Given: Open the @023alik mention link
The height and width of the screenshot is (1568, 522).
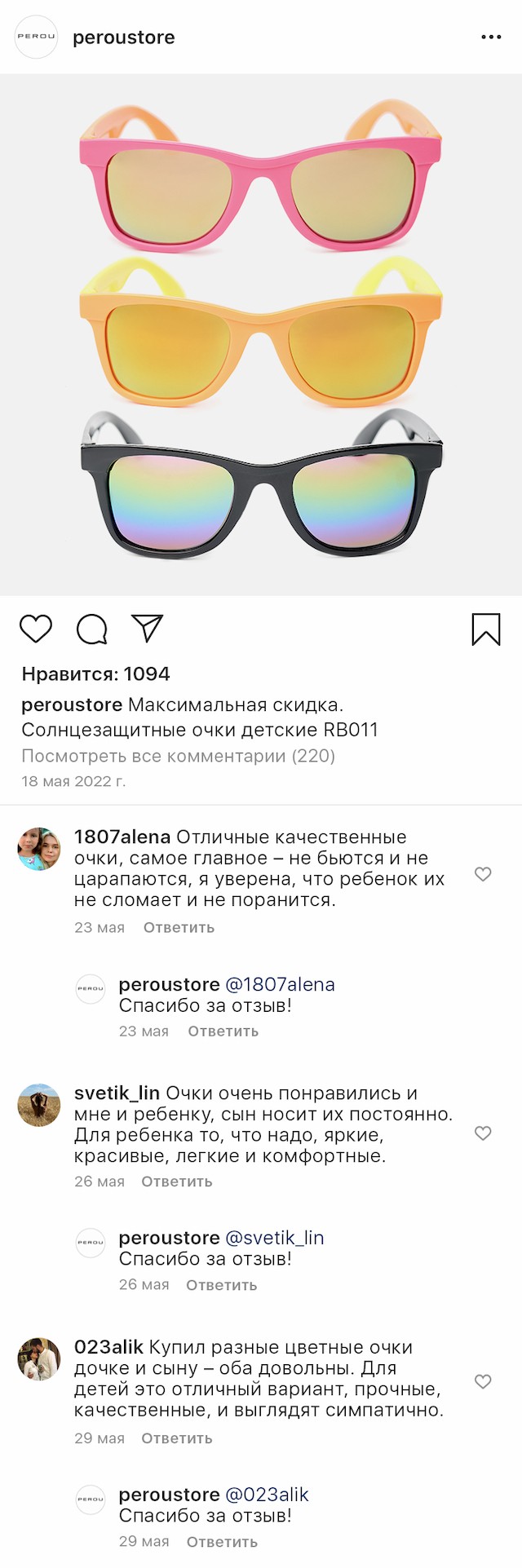Looking at the screenshot, I should pyautogui.click(x=267, y=1495).
